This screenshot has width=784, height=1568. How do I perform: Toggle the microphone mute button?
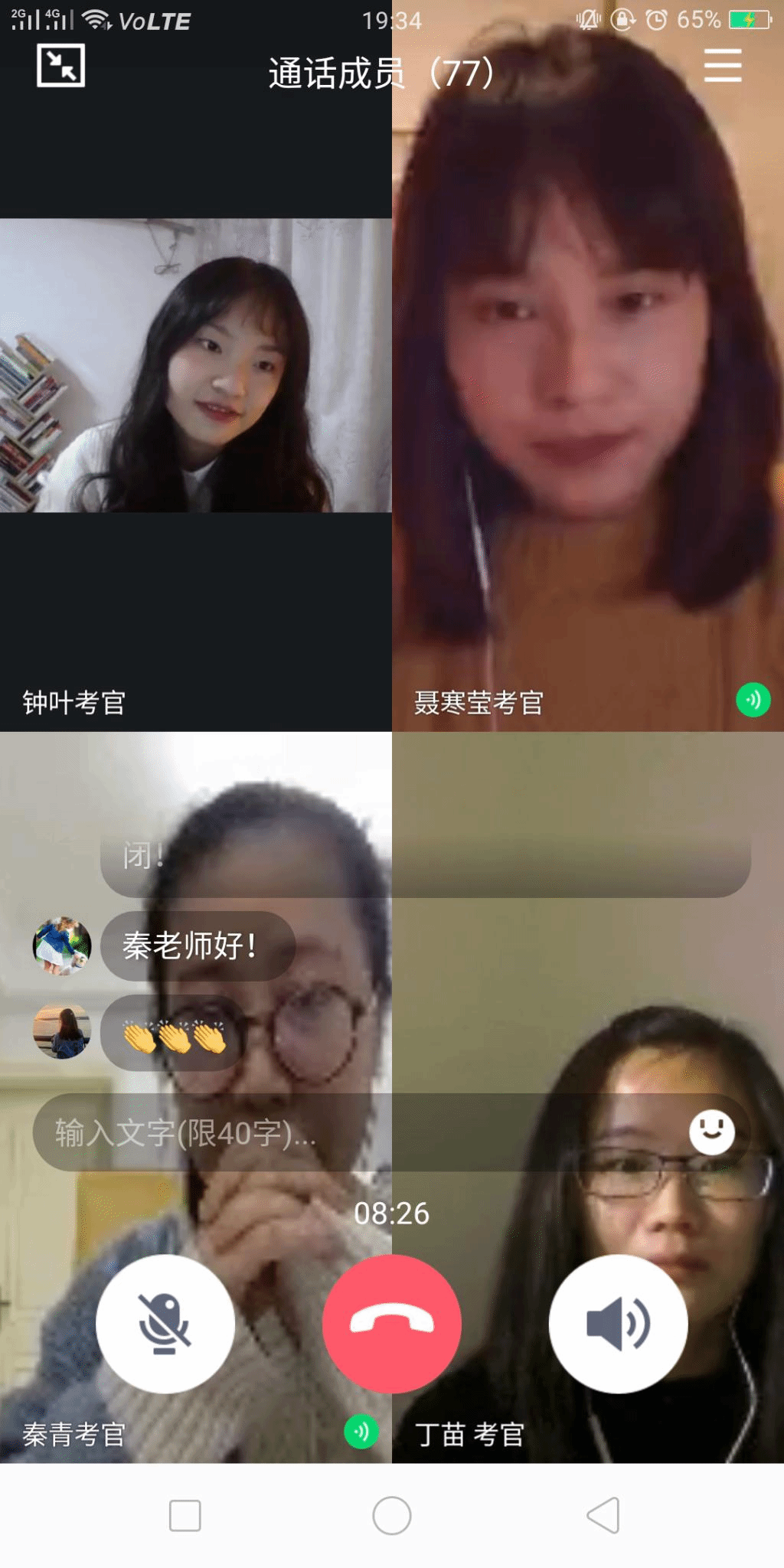pos(165,1324)
